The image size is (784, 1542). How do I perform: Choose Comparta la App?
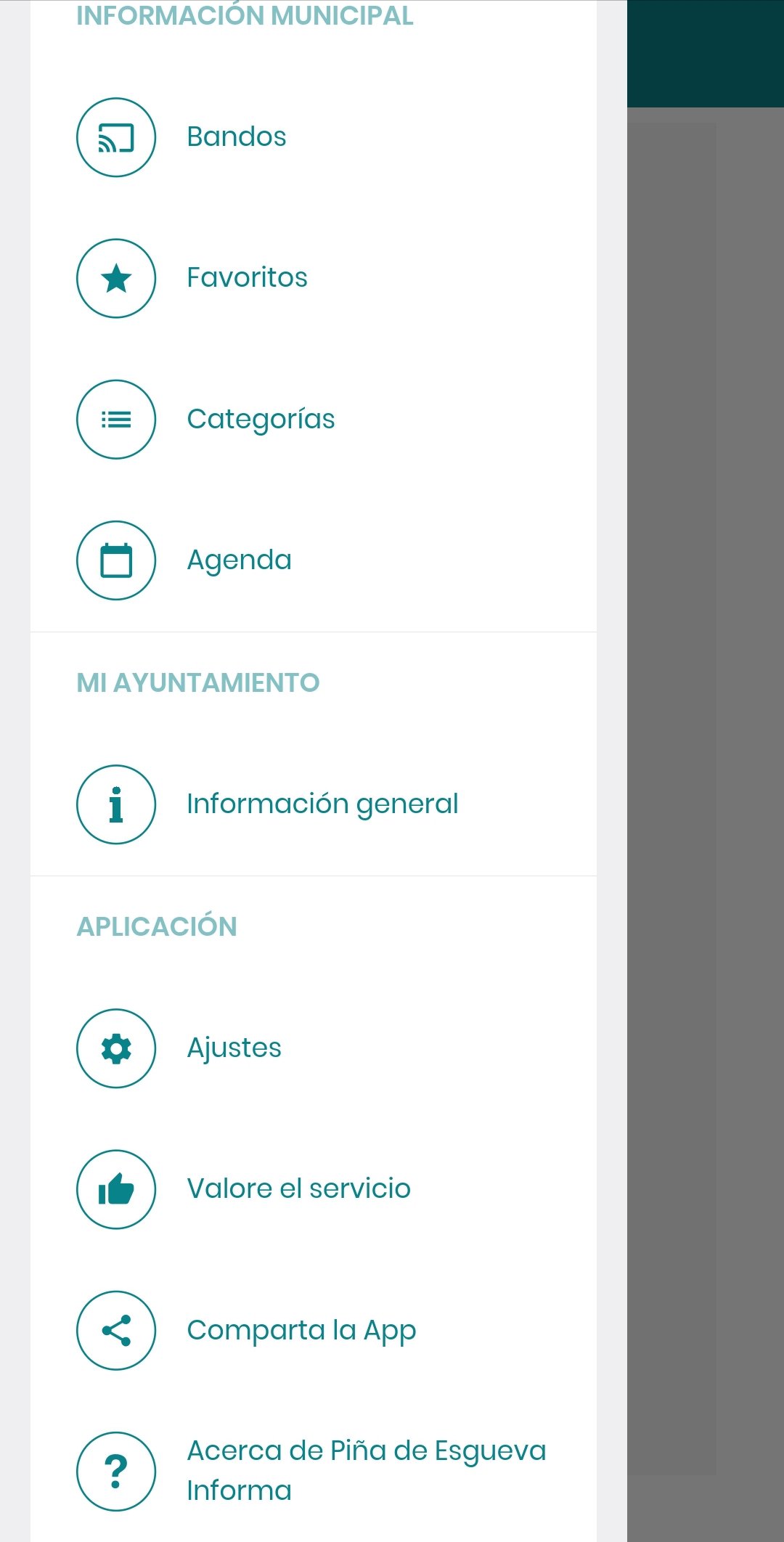click(301, 1330)
